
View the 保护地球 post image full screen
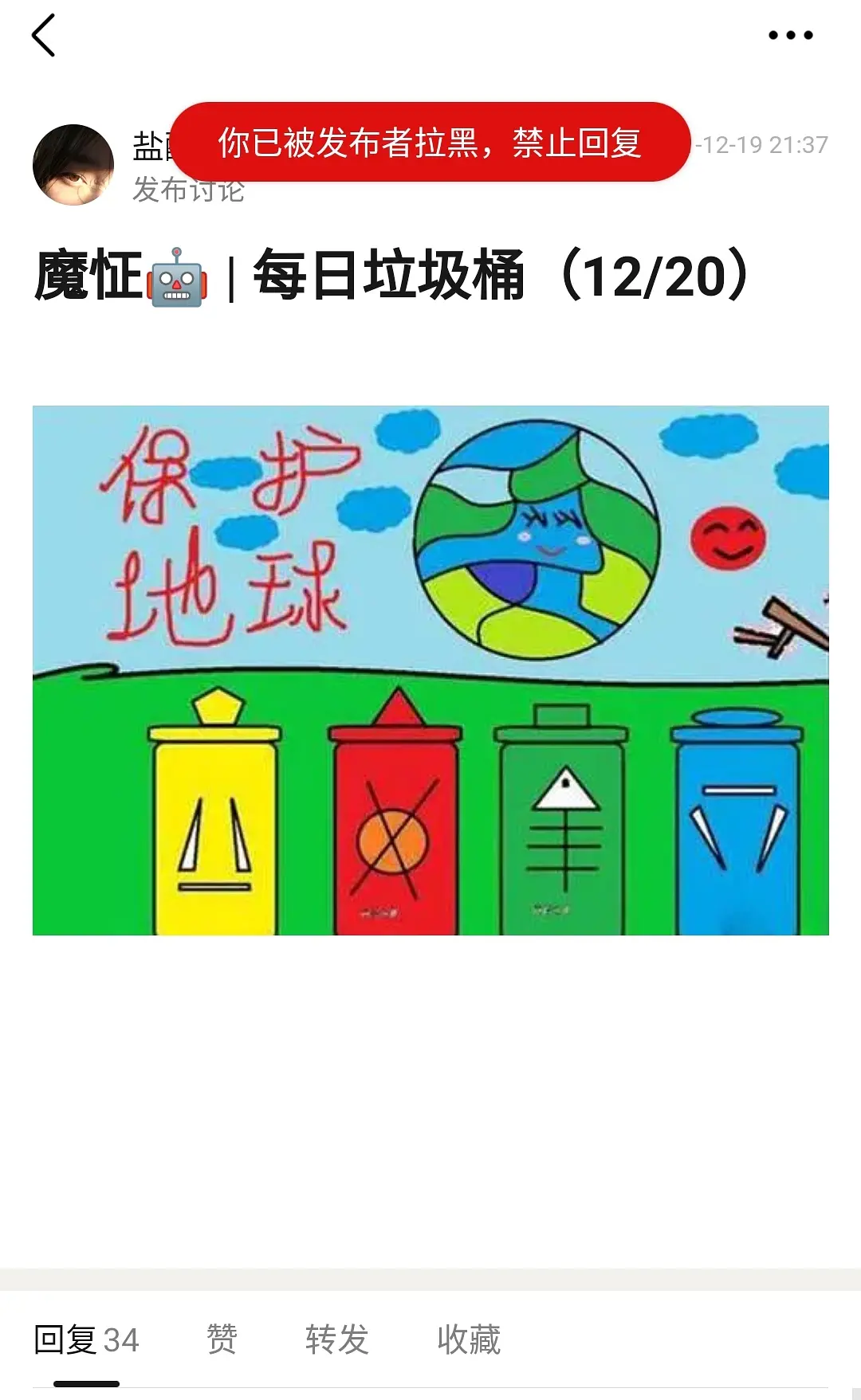click(x=431, y=670)
